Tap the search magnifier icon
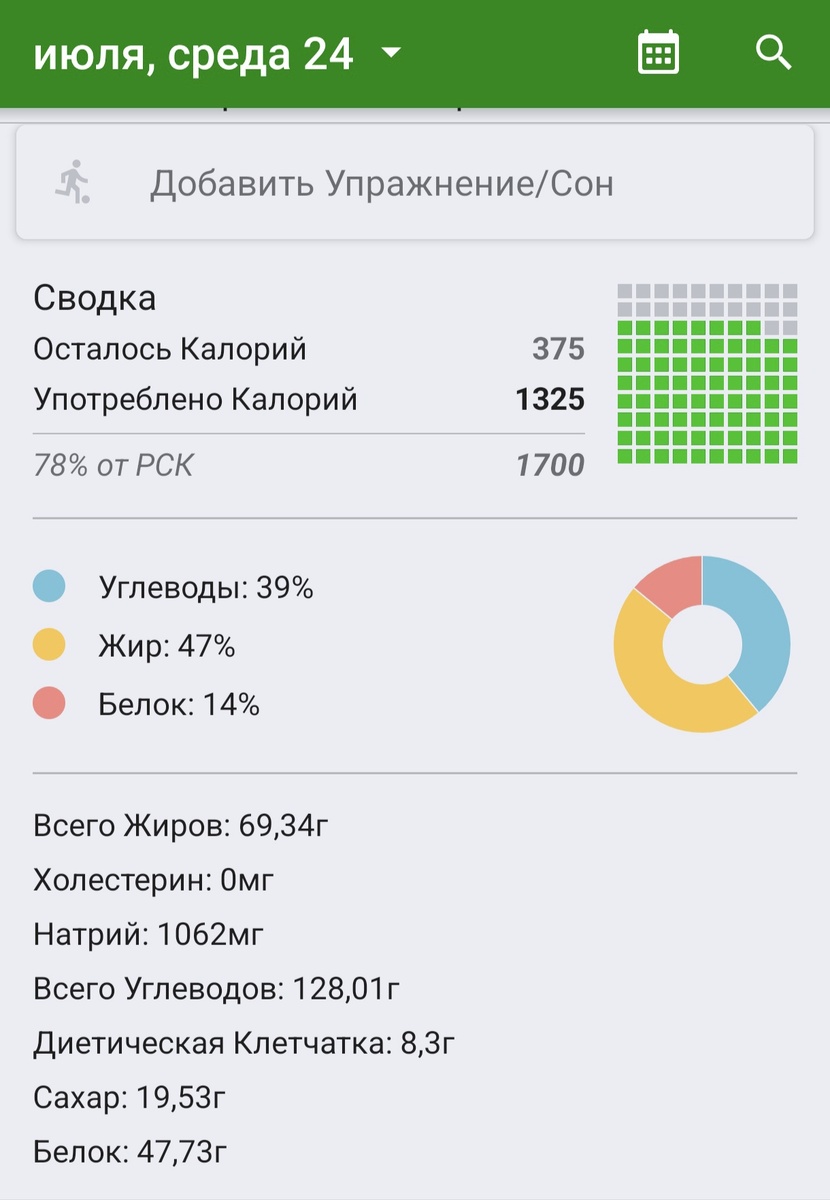 774,52
